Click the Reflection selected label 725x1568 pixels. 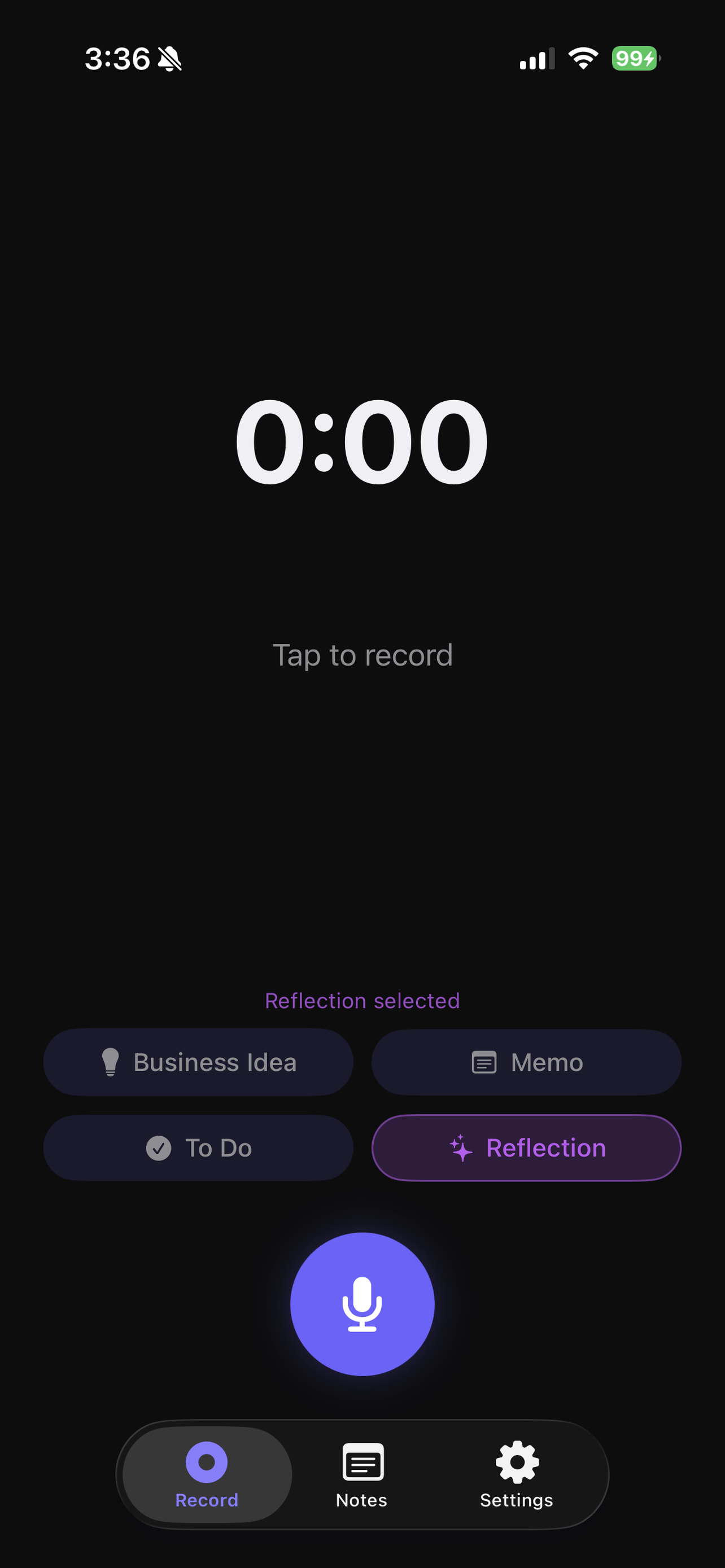(x=362, y=1000)
